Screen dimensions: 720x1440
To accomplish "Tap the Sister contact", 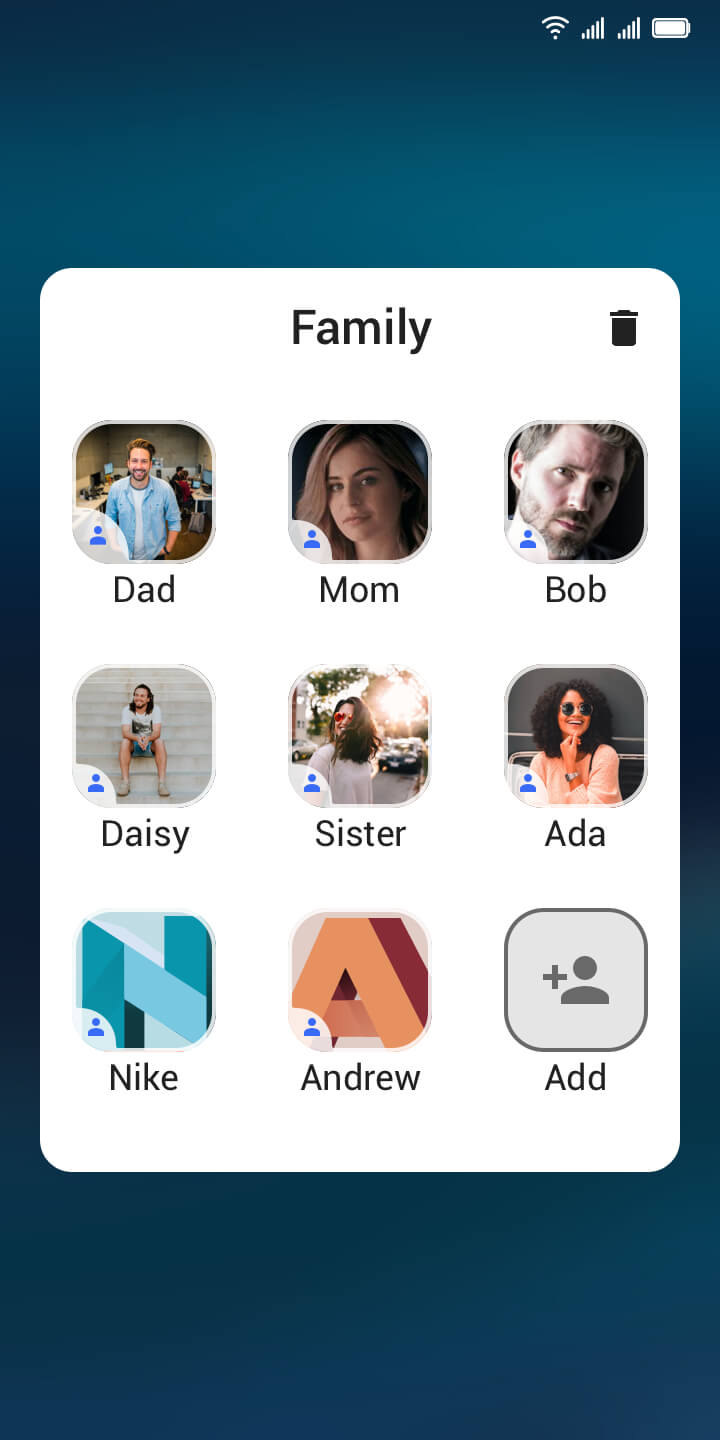I will 360,736.
